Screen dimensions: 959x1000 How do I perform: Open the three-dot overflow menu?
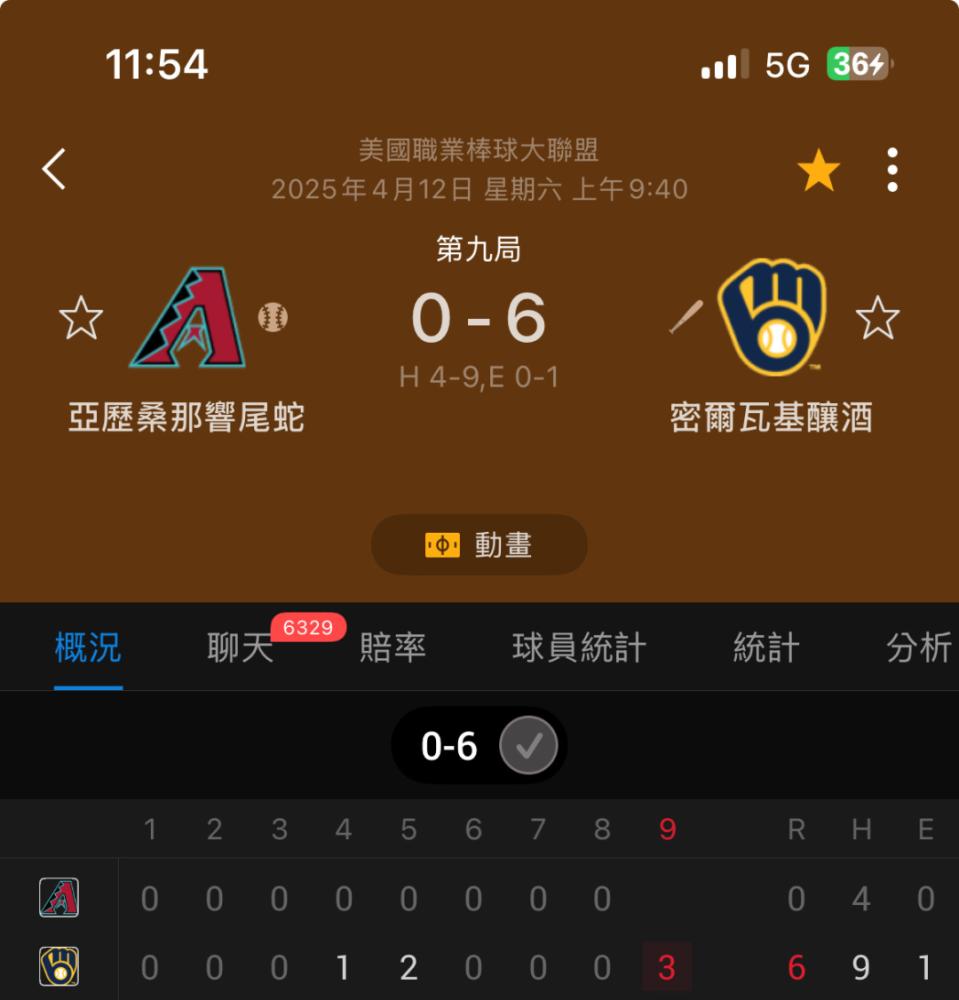click(892, 170)
